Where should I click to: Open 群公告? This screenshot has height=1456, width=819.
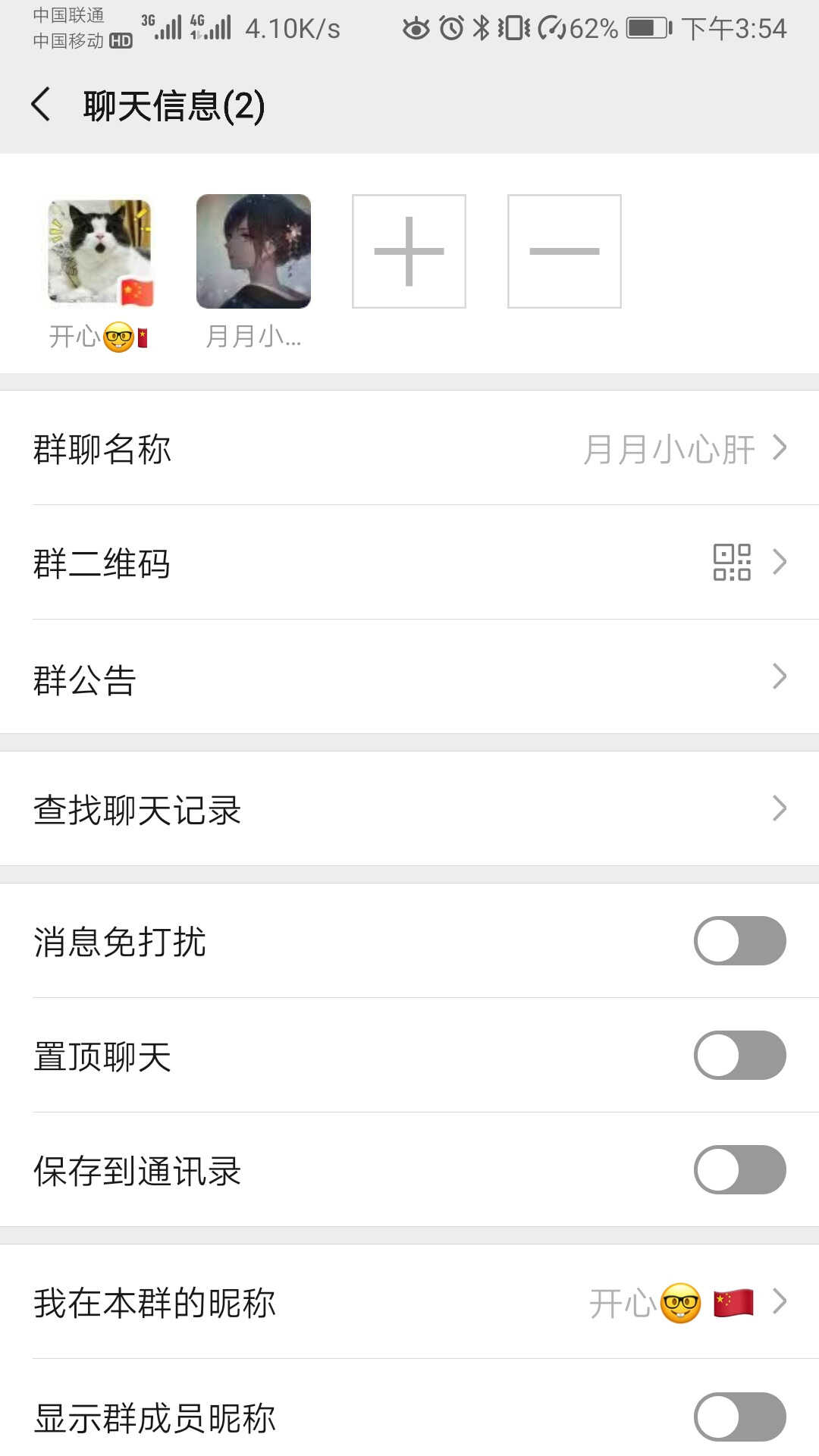[x=409, y=677]
